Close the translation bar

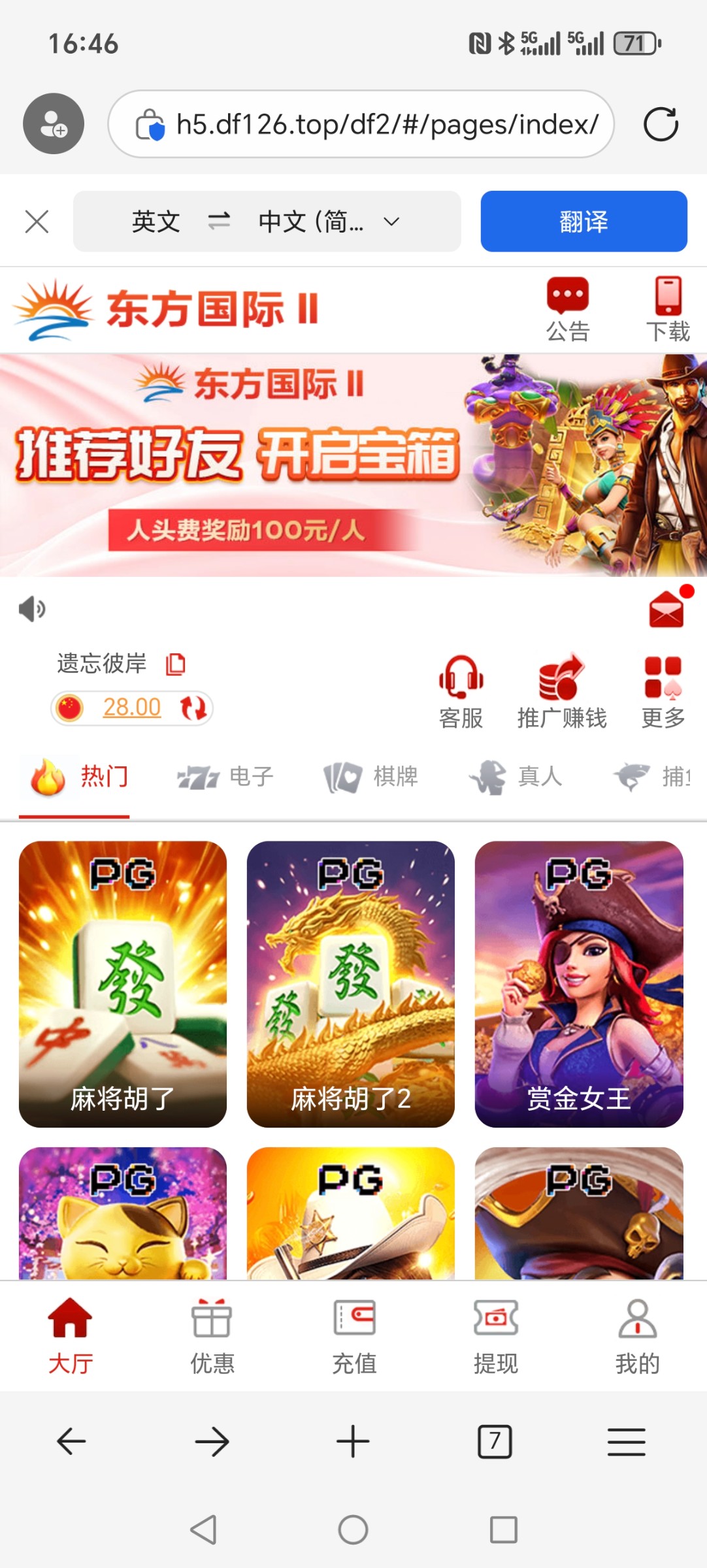pyautogui.click(x=37, y=221)
